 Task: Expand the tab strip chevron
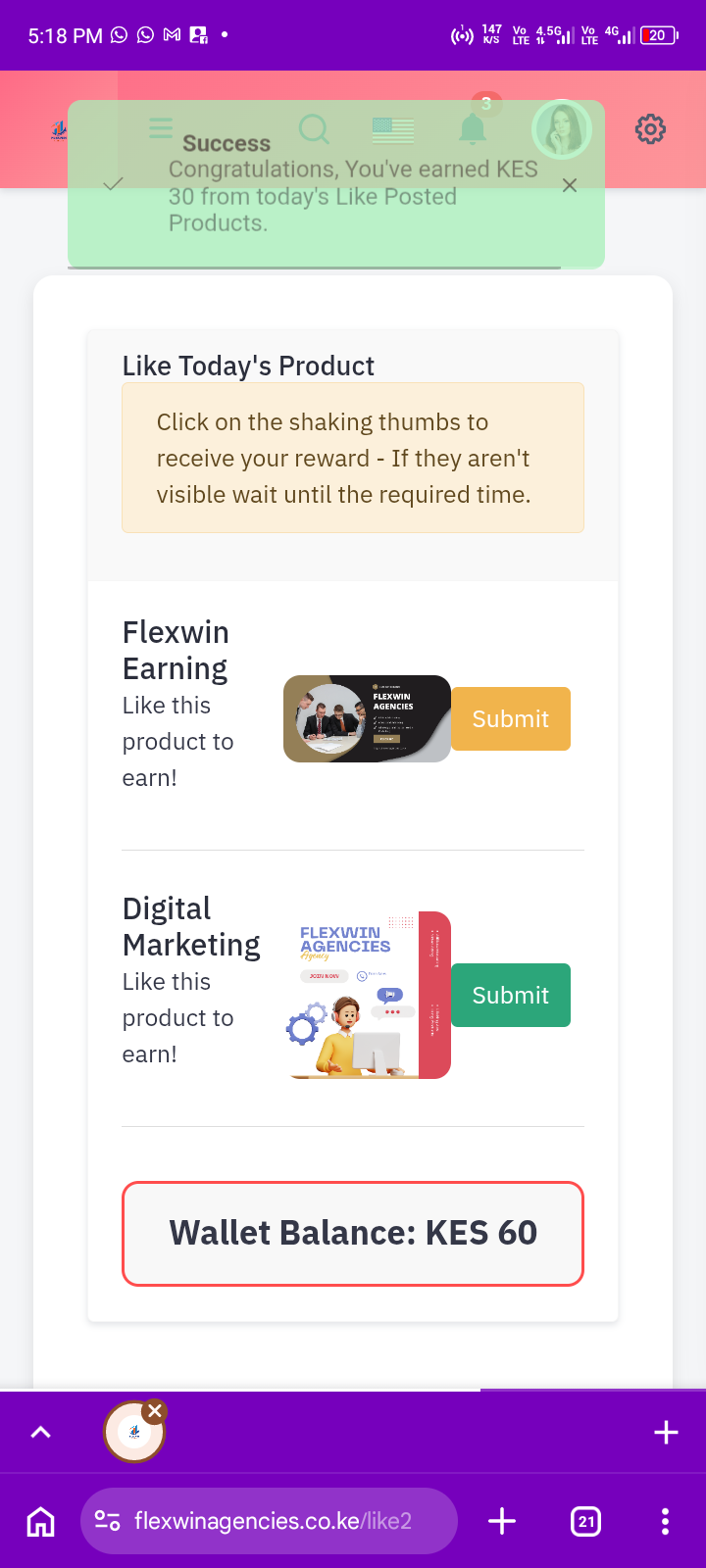tap(40, 1433)
